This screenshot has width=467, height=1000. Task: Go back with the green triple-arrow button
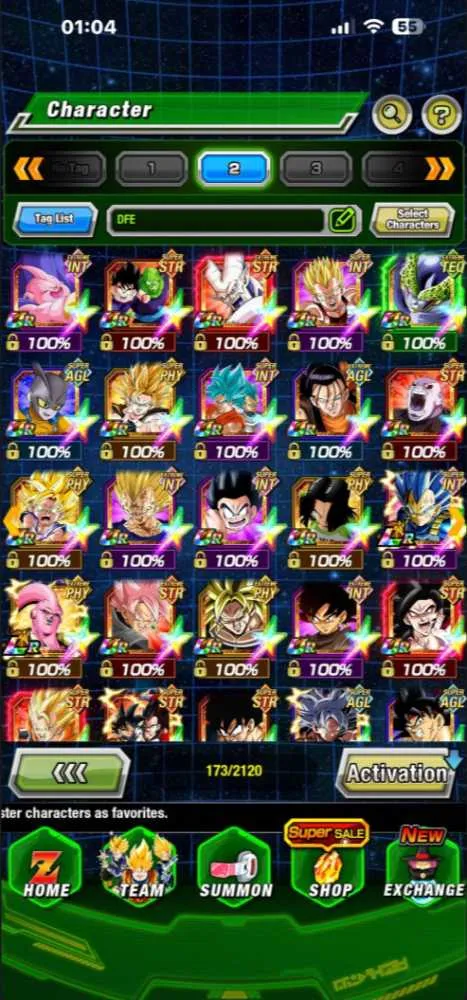69,773
